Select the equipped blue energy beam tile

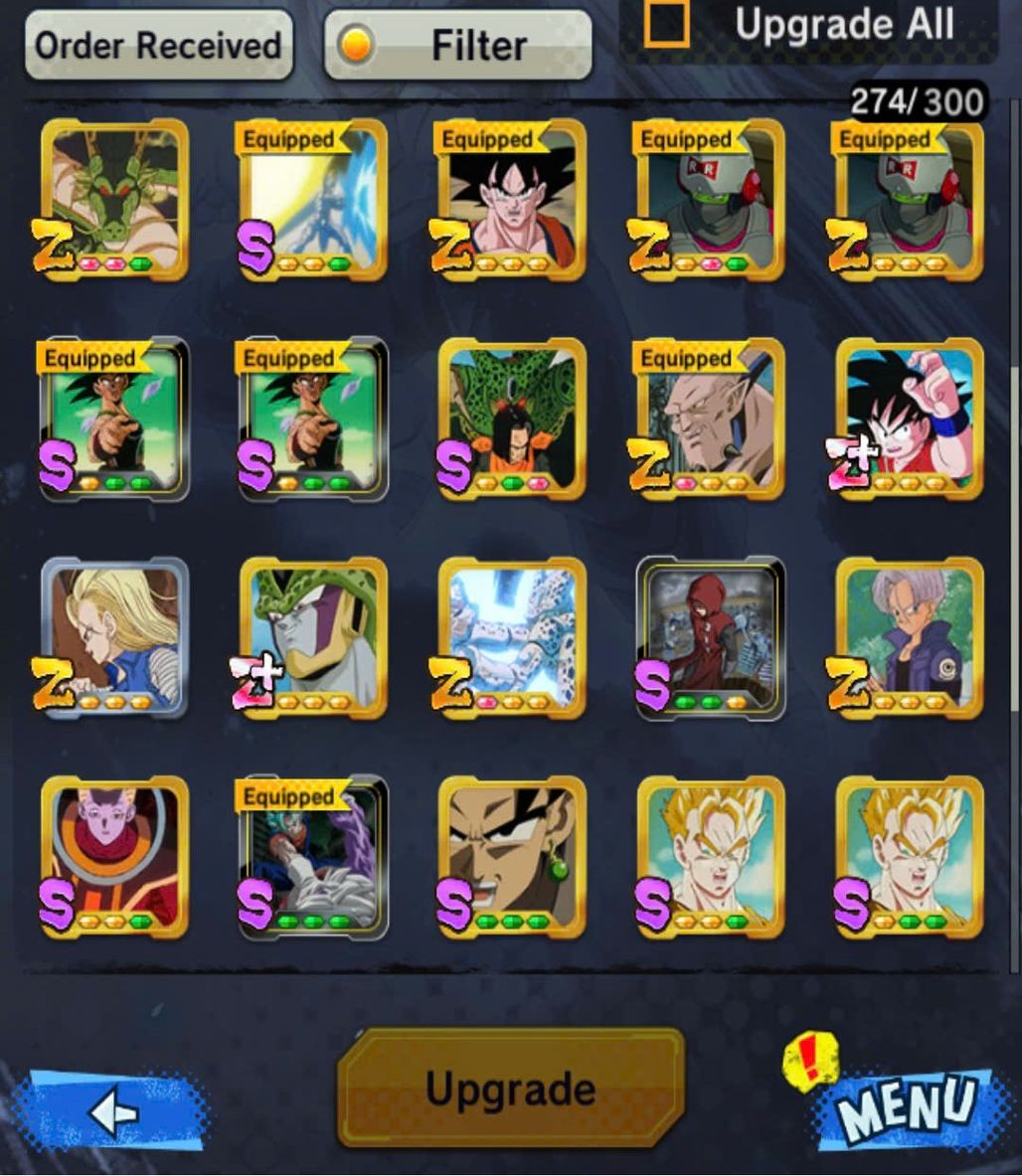pos(313,200)
